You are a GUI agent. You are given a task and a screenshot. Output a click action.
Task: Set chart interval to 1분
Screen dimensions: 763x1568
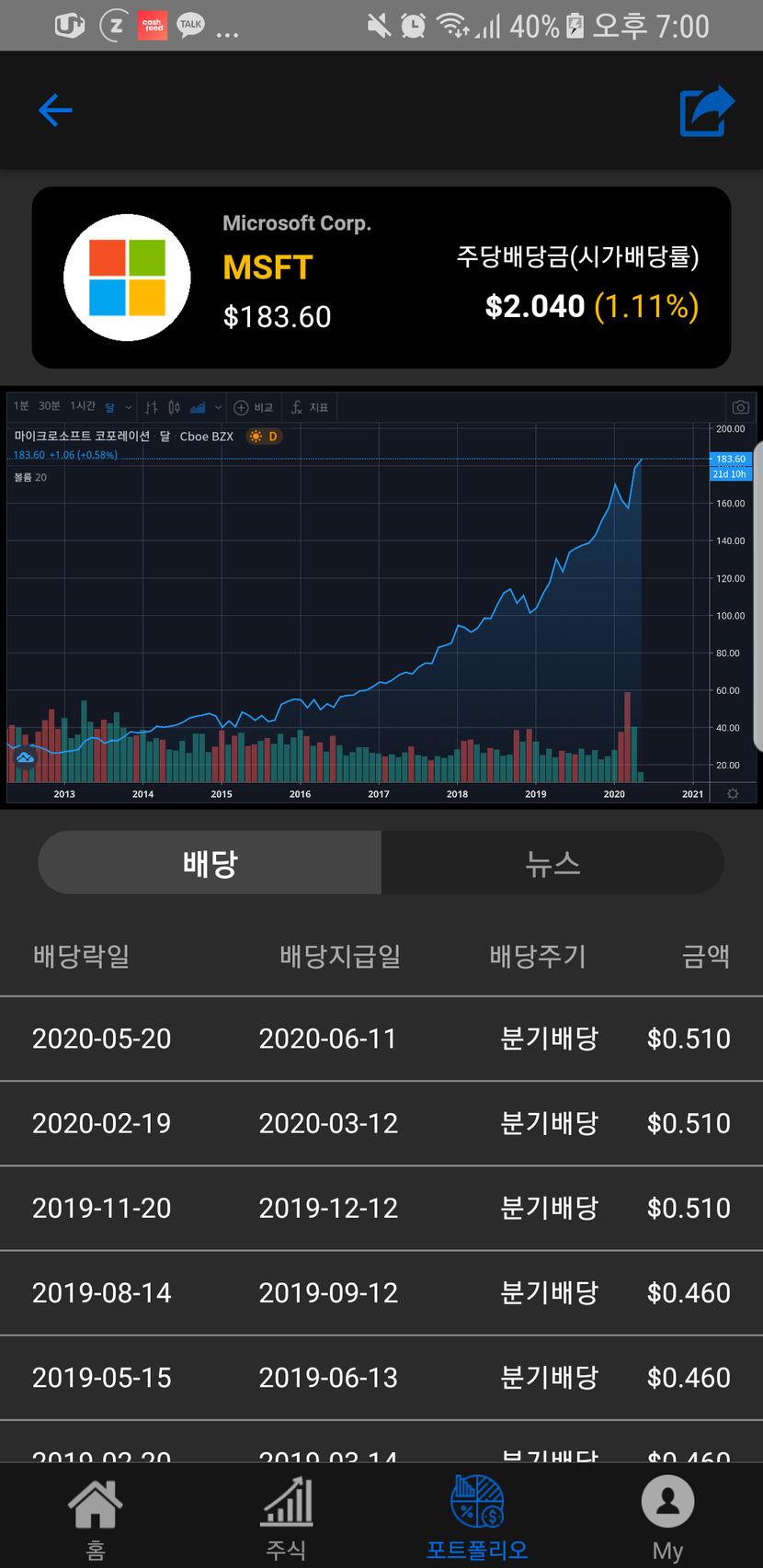(x=21, y=406)
